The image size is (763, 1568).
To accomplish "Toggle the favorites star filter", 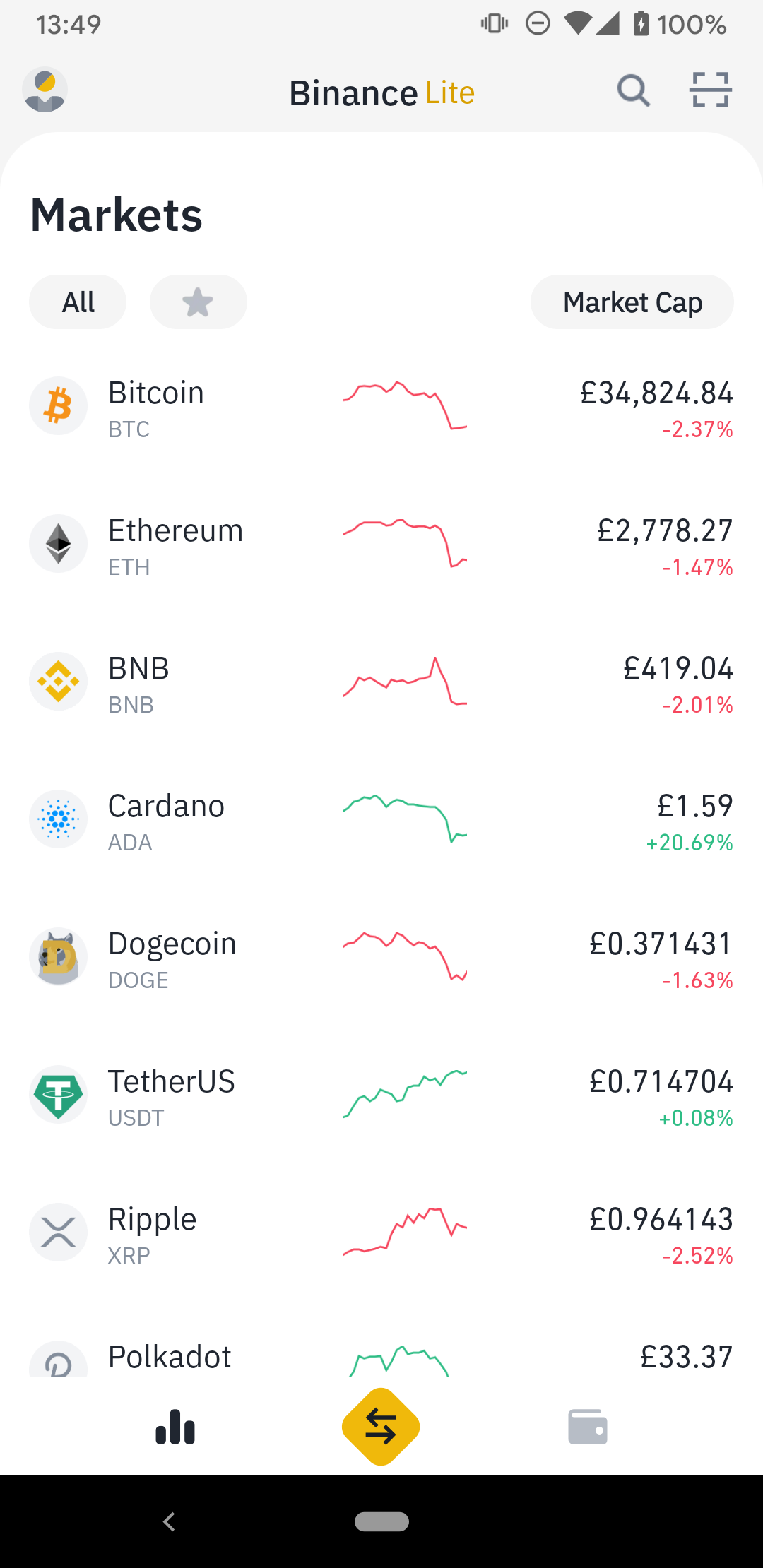I will pos(198,302).
